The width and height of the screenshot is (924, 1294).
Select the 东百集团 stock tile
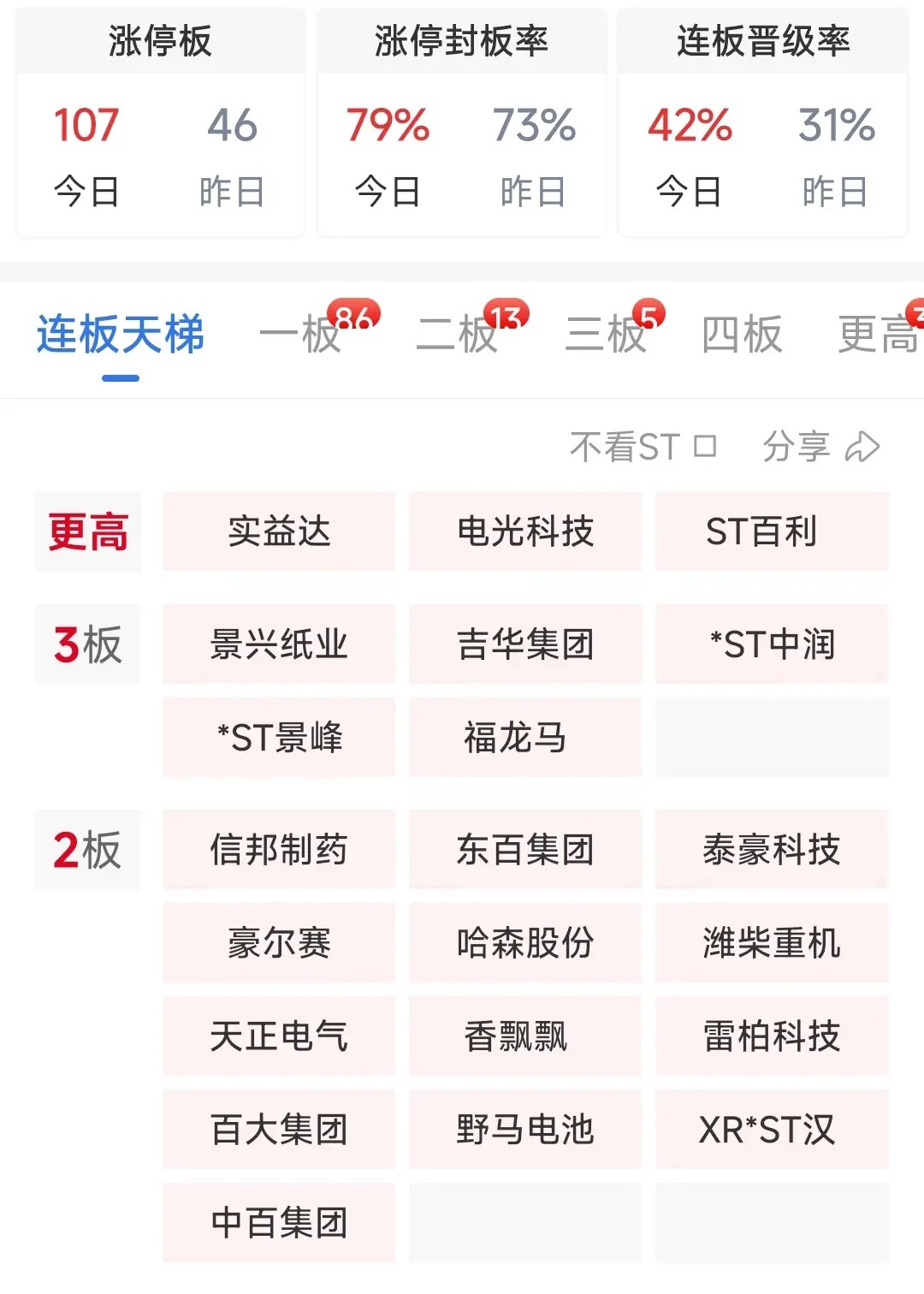coord(525,850)
